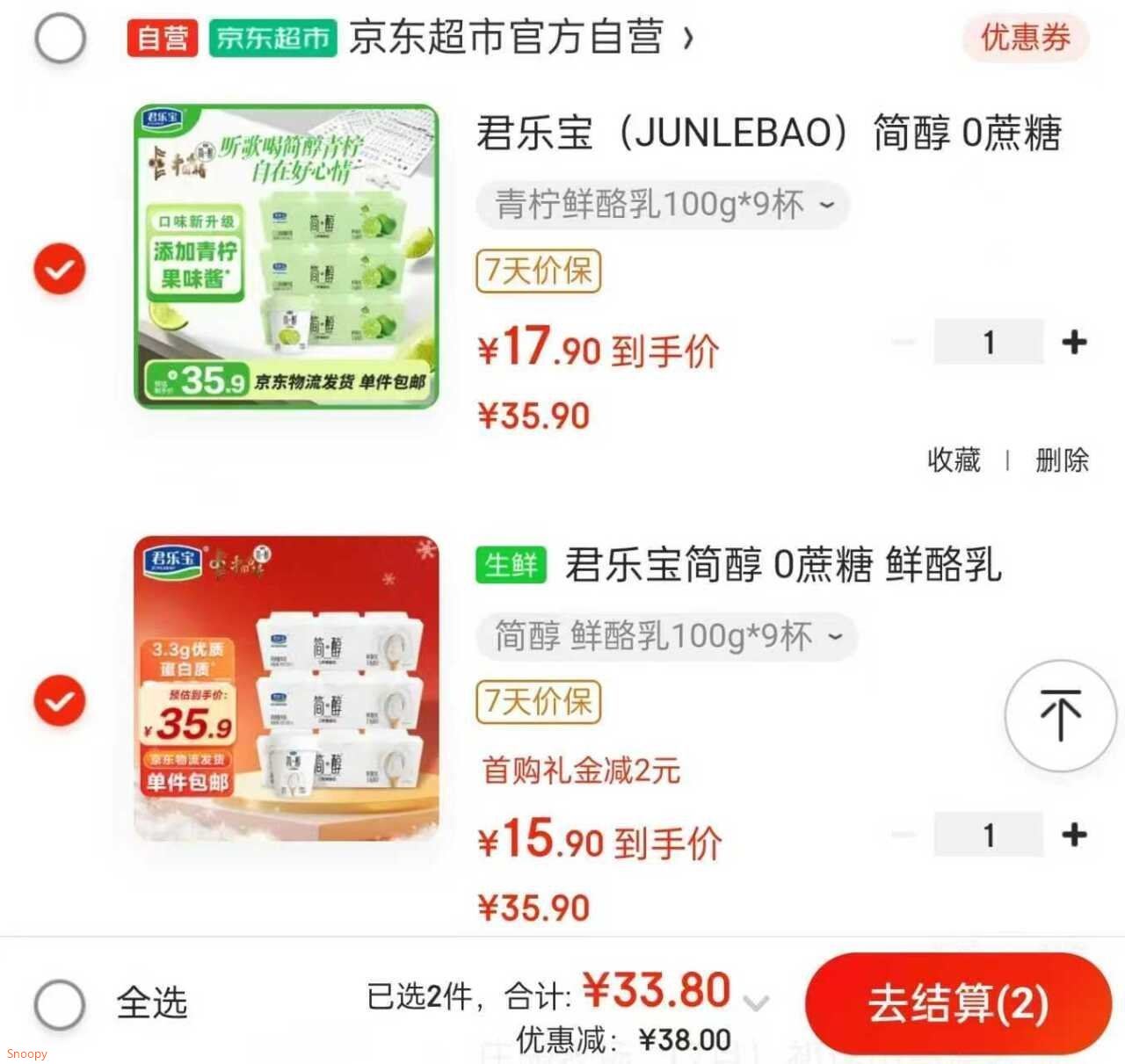1125x1064 pixels.
Task: Tap 去结算(2) to check out
Action: [958, 1003]
